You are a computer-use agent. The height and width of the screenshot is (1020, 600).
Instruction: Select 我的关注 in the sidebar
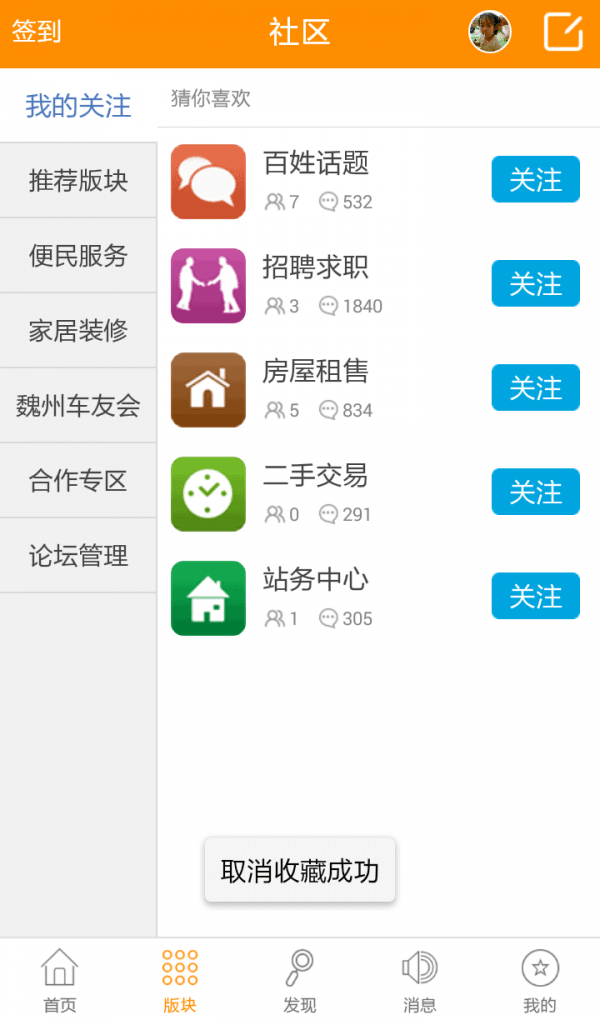pyautogui.click(x=78, y=106)
